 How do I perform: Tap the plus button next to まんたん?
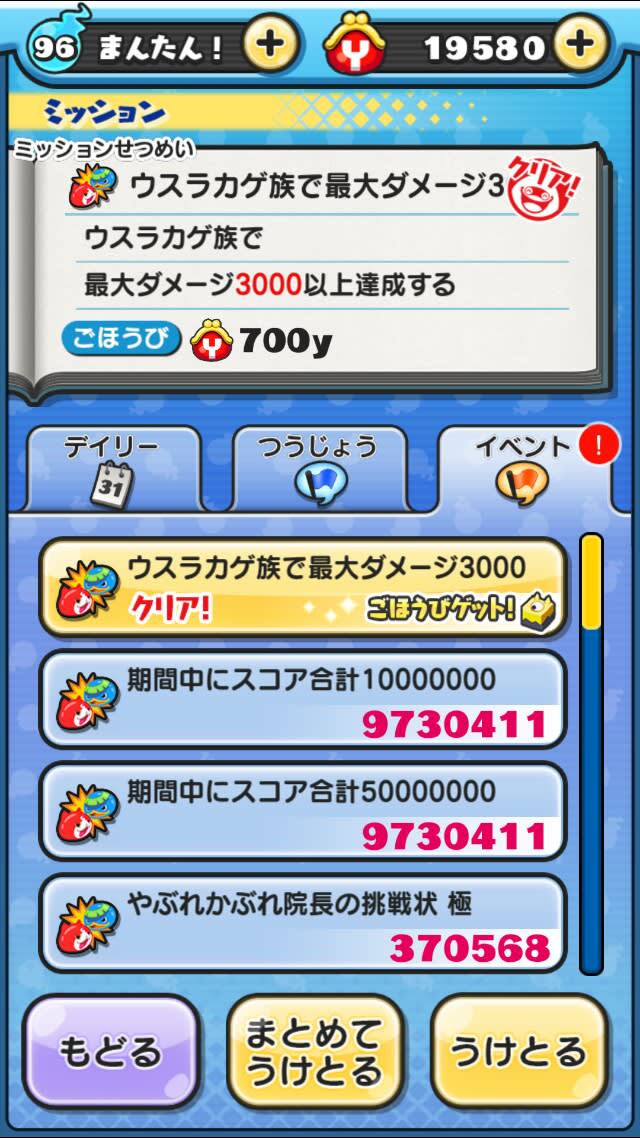(x=271, y=46)
